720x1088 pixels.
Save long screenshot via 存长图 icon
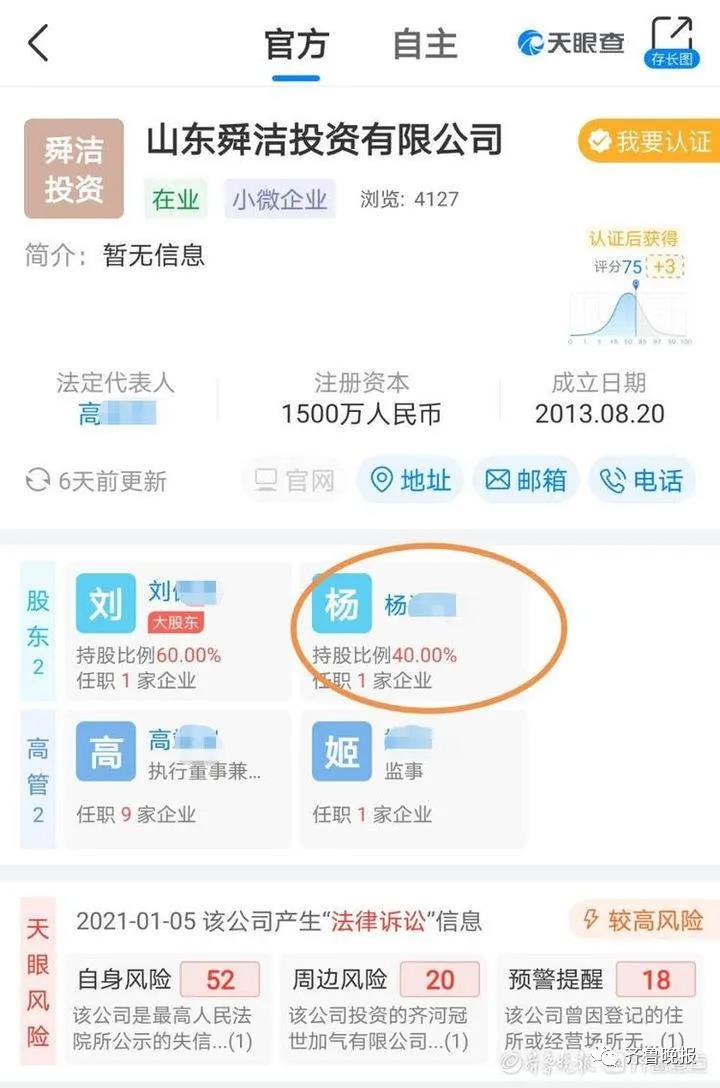coord(671,41)
